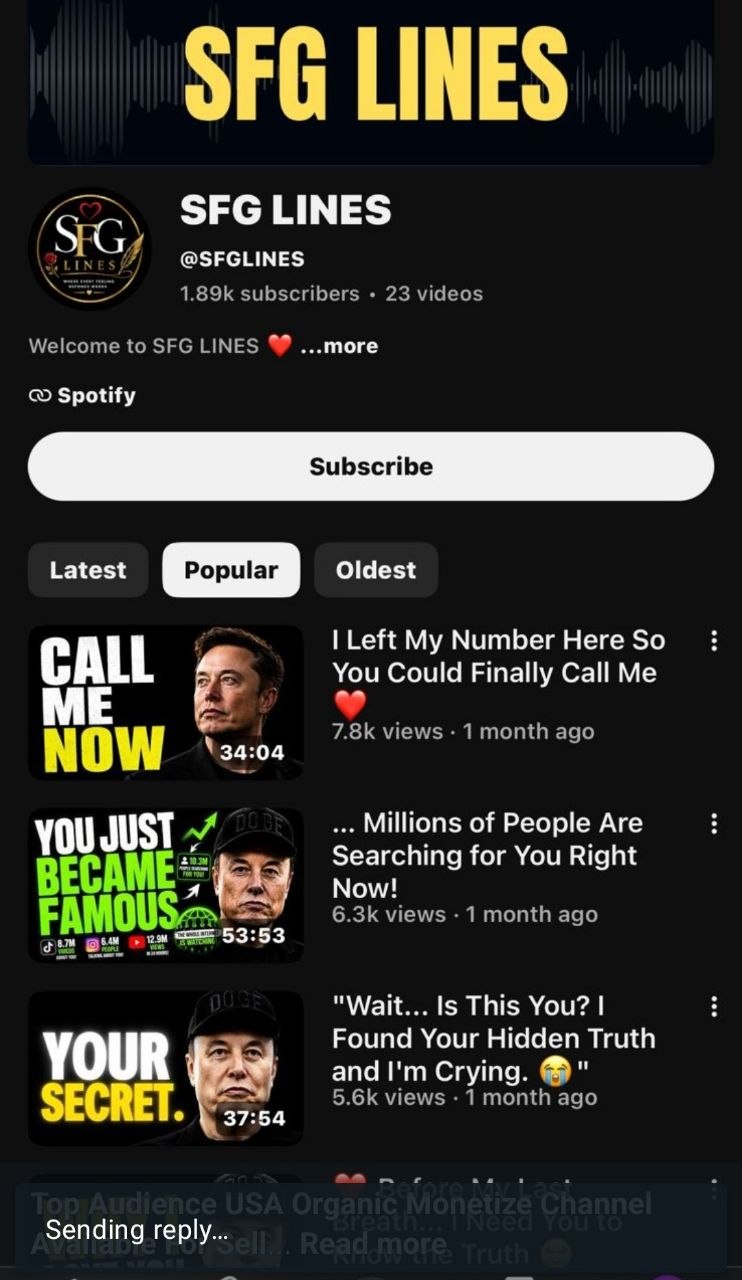Open the Spotify link
The width and height of the screenshot is (742, 1280).
[x=82, y=395]
